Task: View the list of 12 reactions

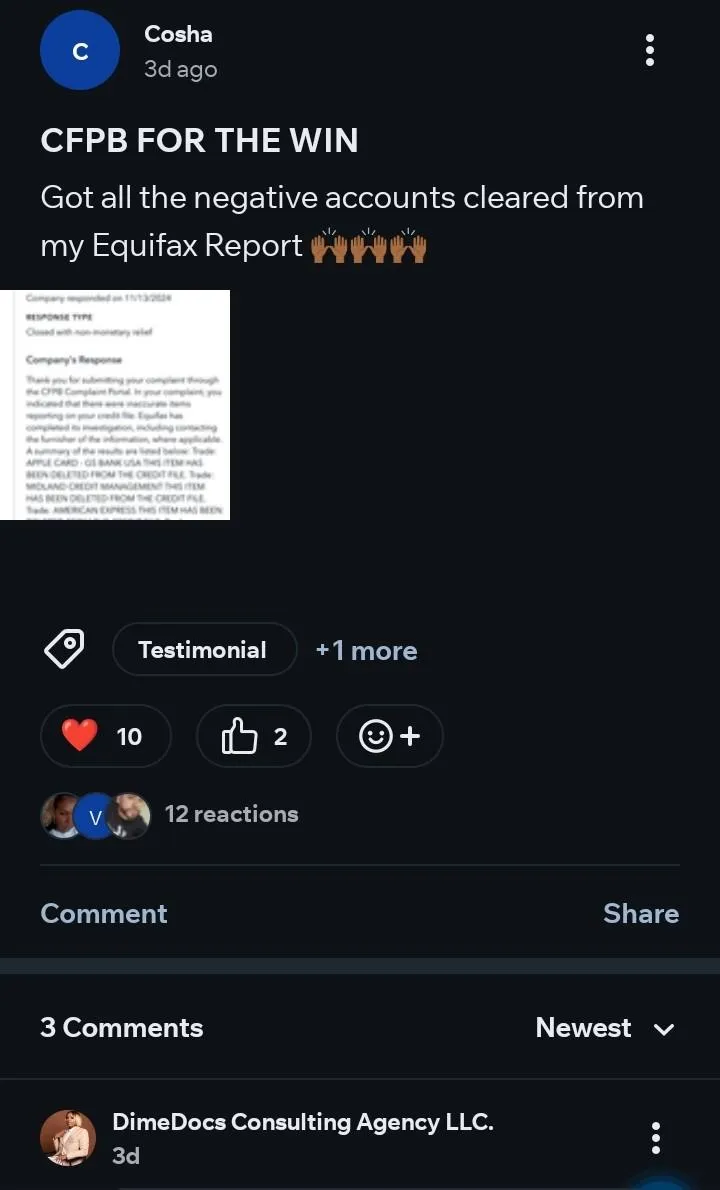Action: point(231,814)
